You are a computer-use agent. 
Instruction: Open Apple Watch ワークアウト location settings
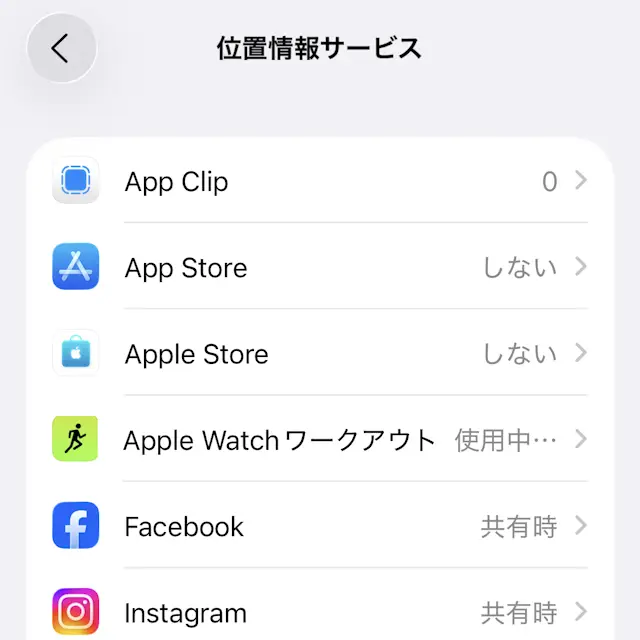320,440
